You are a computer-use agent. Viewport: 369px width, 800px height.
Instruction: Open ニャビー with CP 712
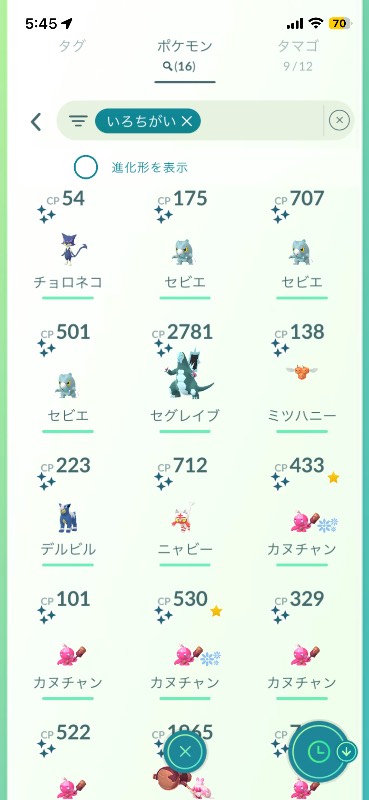pyautogui.click(x=185, y=511)
